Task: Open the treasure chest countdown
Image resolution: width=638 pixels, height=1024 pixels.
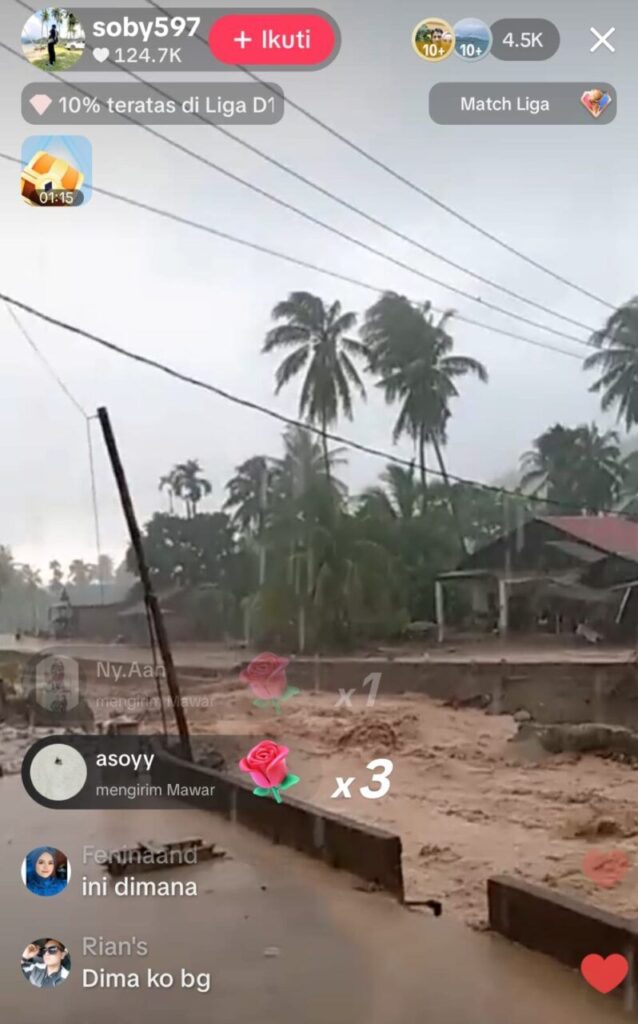Action: click(56, 171)
